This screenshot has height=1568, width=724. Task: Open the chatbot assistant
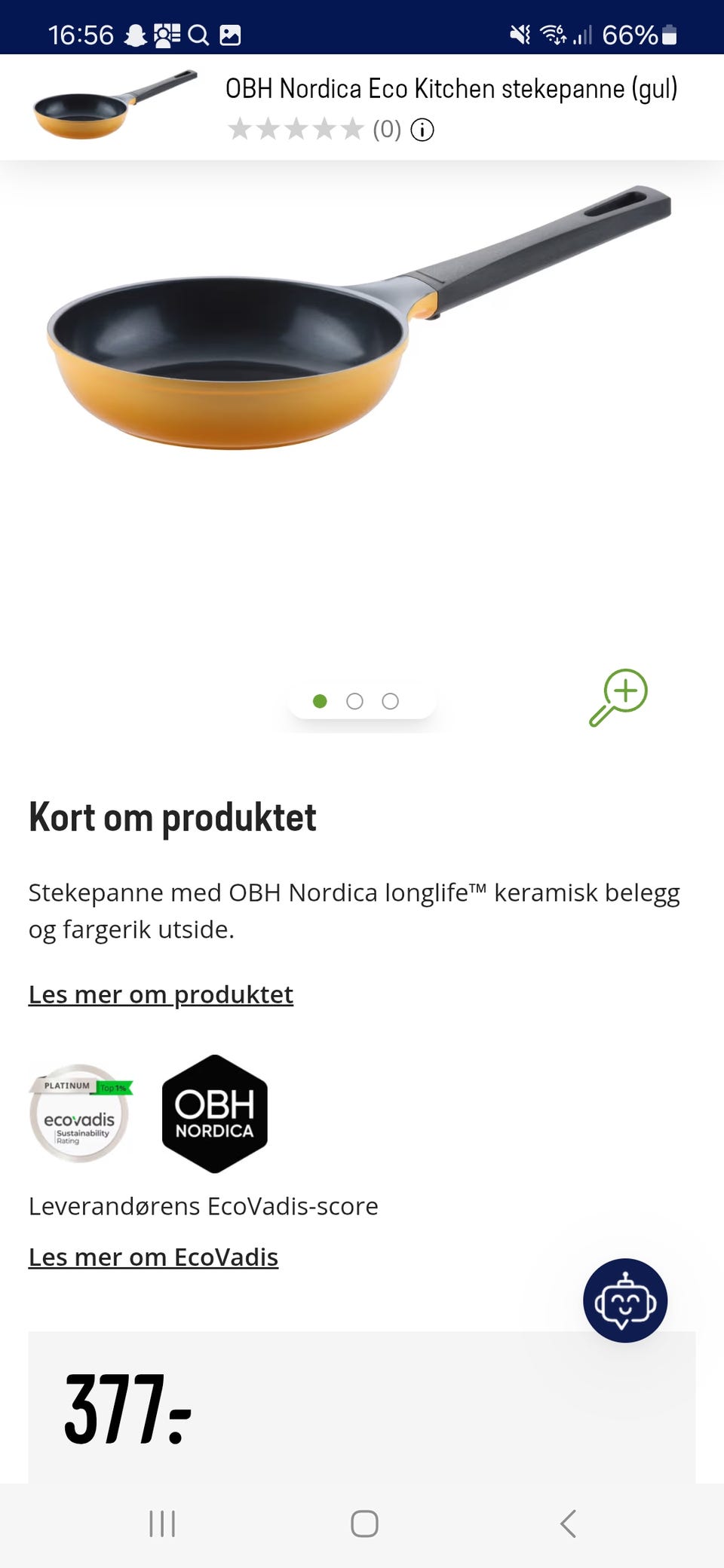click(x=624, y=1300)
